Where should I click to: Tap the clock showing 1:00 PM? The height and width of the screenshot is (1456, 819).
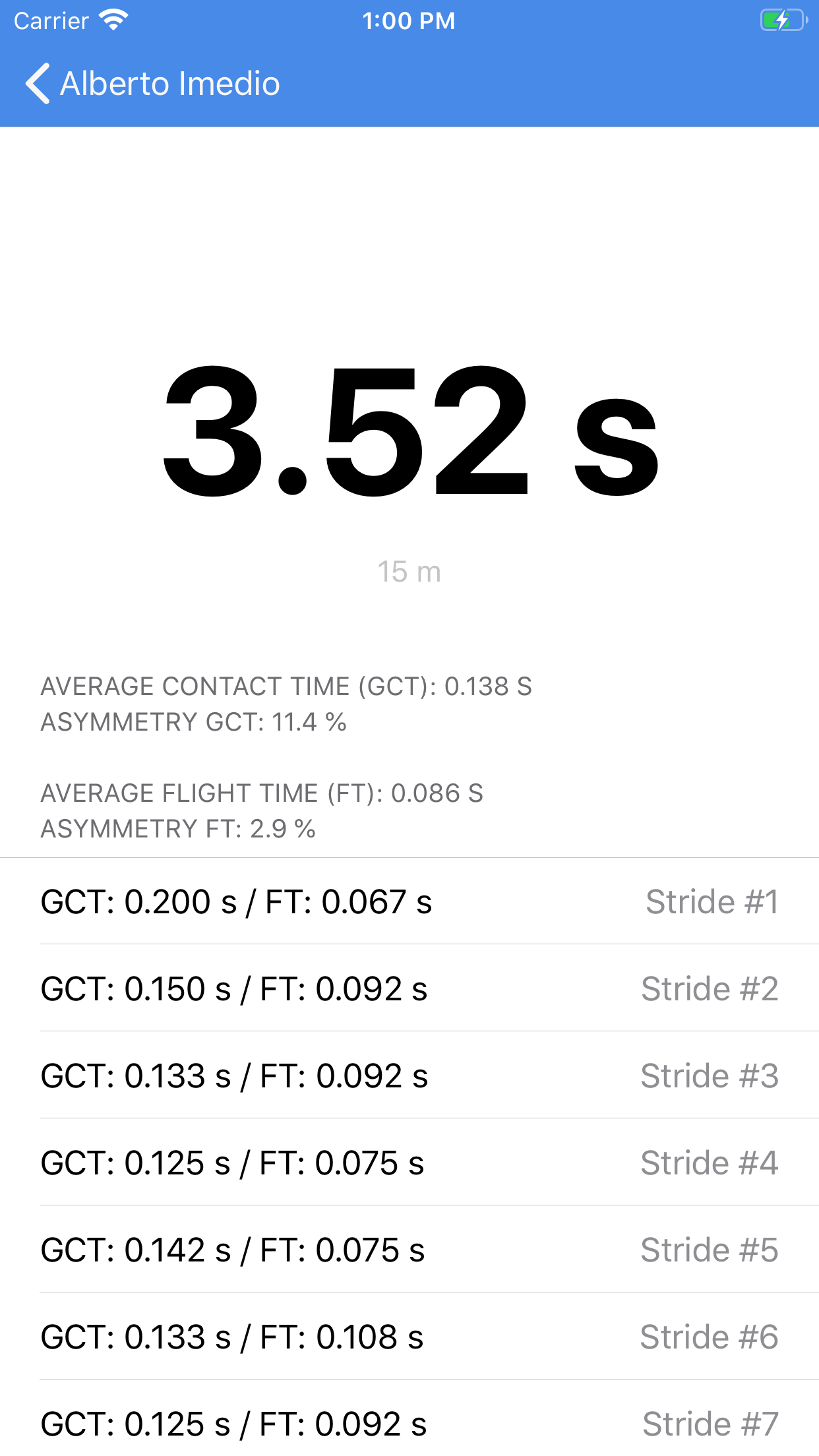click(409, 20)
